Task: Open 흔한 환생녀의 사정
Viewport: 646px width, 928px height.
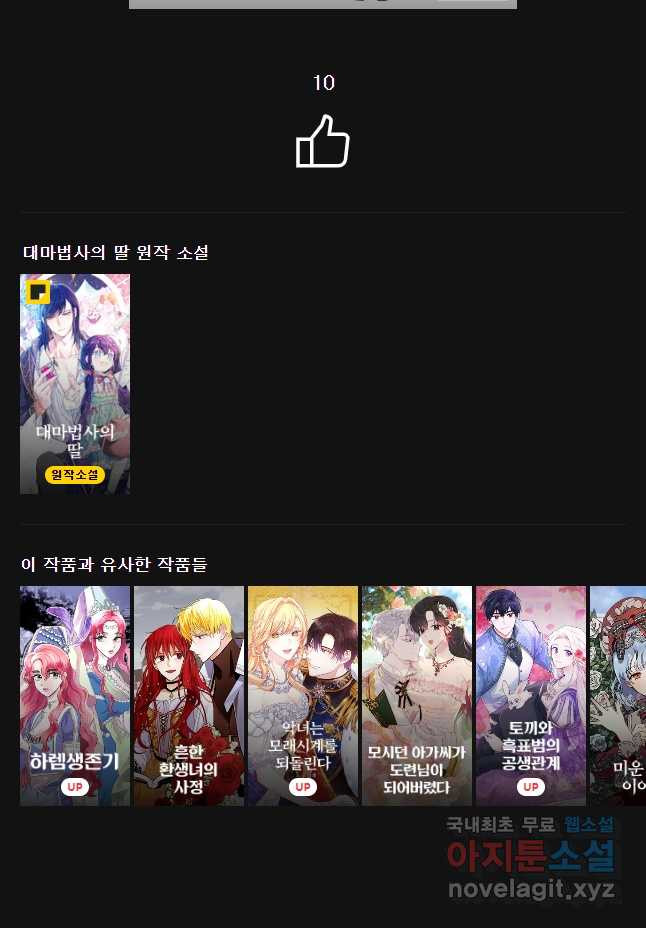Action: 189,696
